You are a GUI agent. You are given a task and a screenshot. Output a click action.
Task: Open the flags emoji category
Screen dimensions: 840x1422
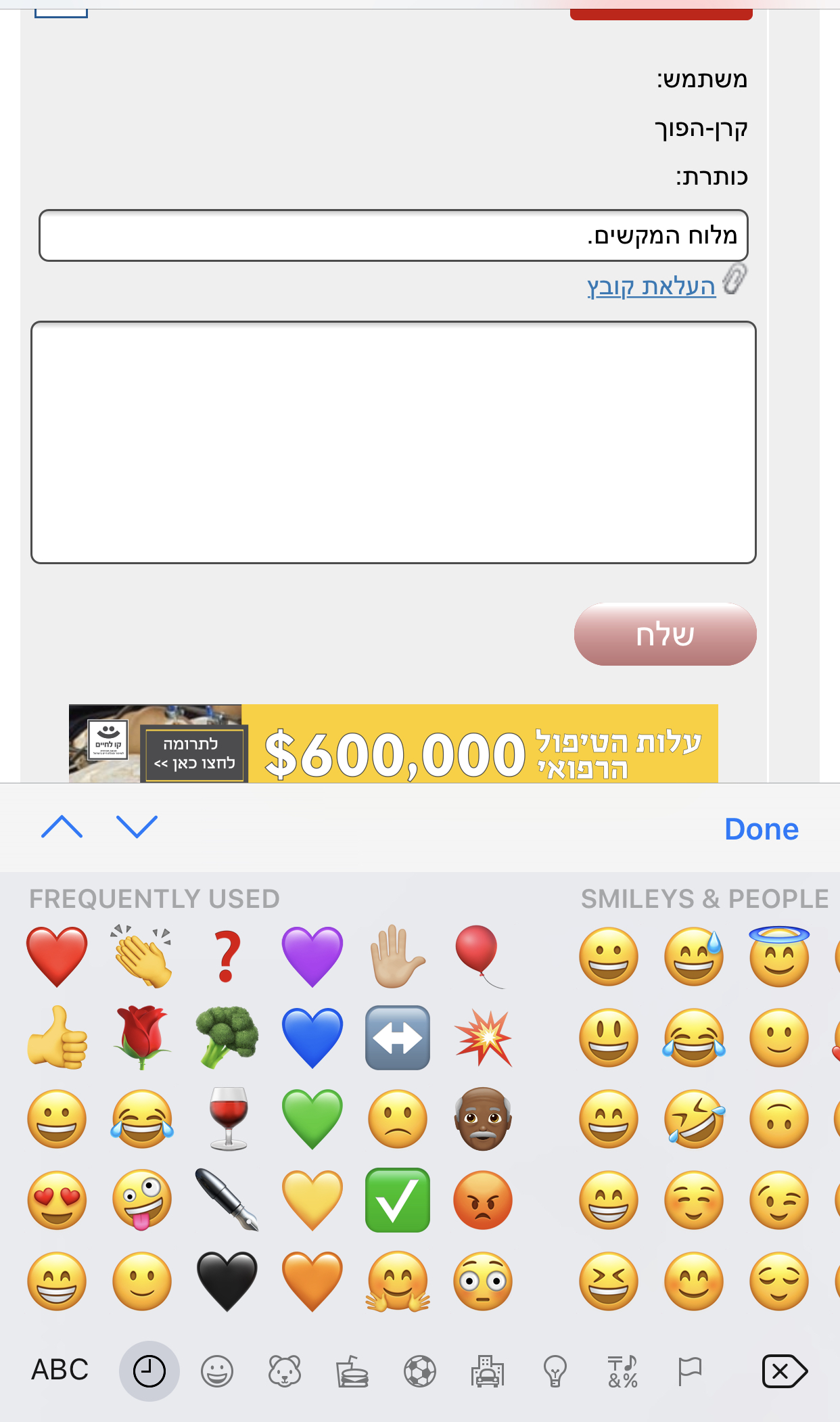pyautogui.click(x=690, y=1372)
